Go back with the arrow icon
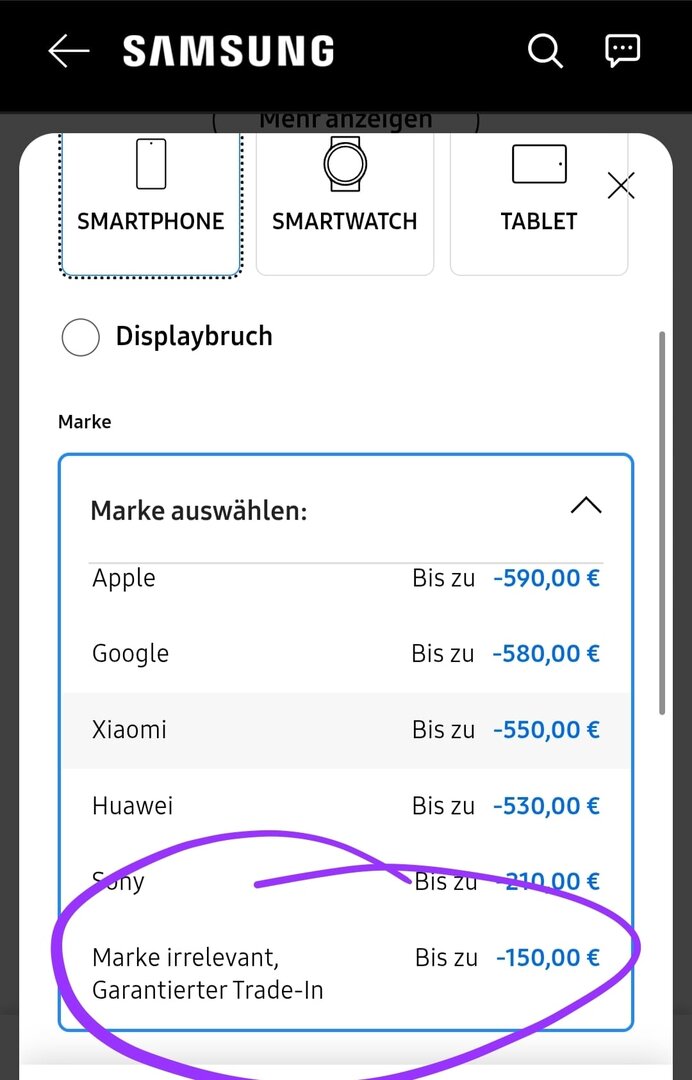 (x=68, y=51)
